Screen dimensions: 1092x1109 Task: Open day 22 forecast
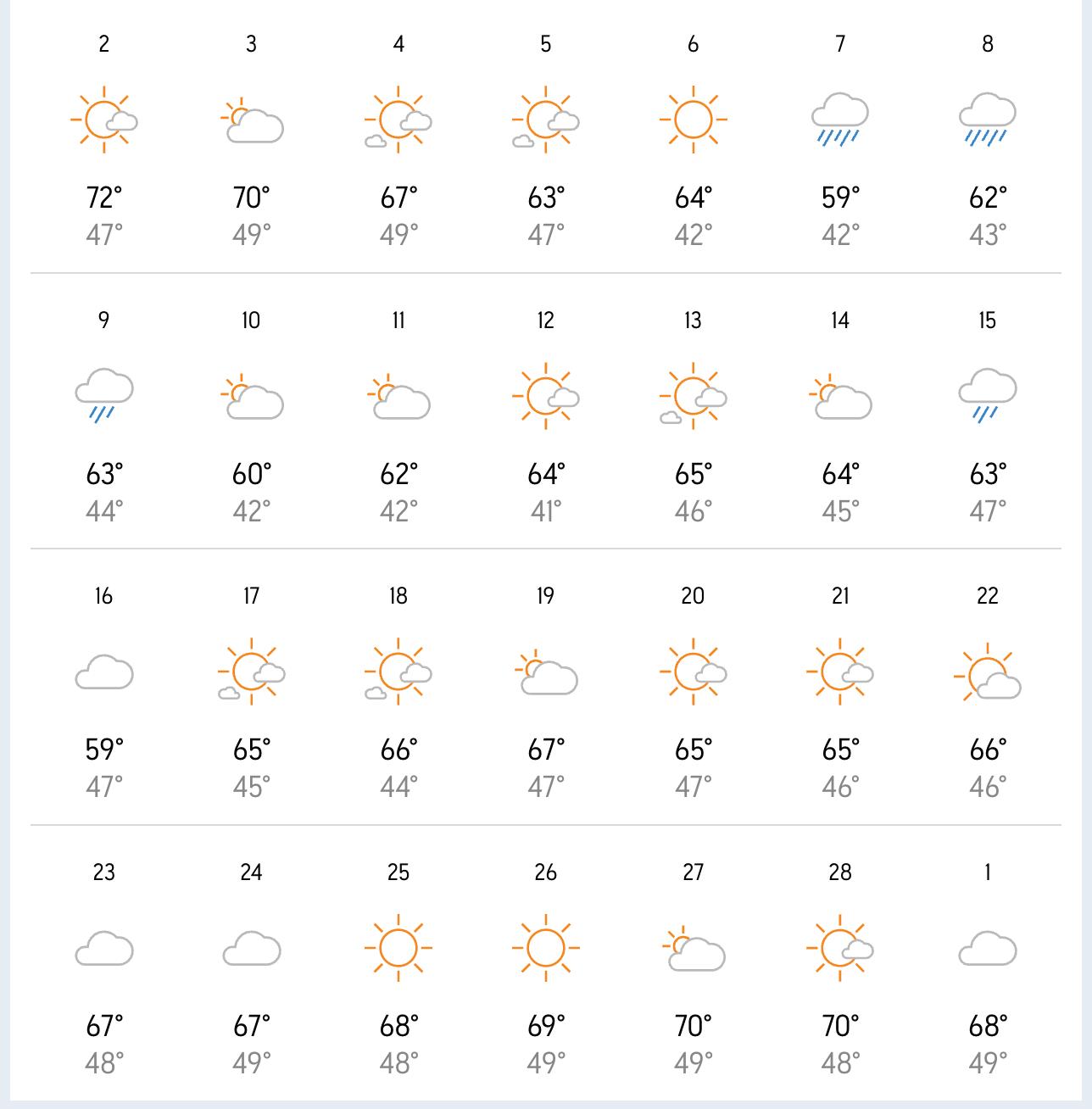pyautogui.click(x=988, y=672)
